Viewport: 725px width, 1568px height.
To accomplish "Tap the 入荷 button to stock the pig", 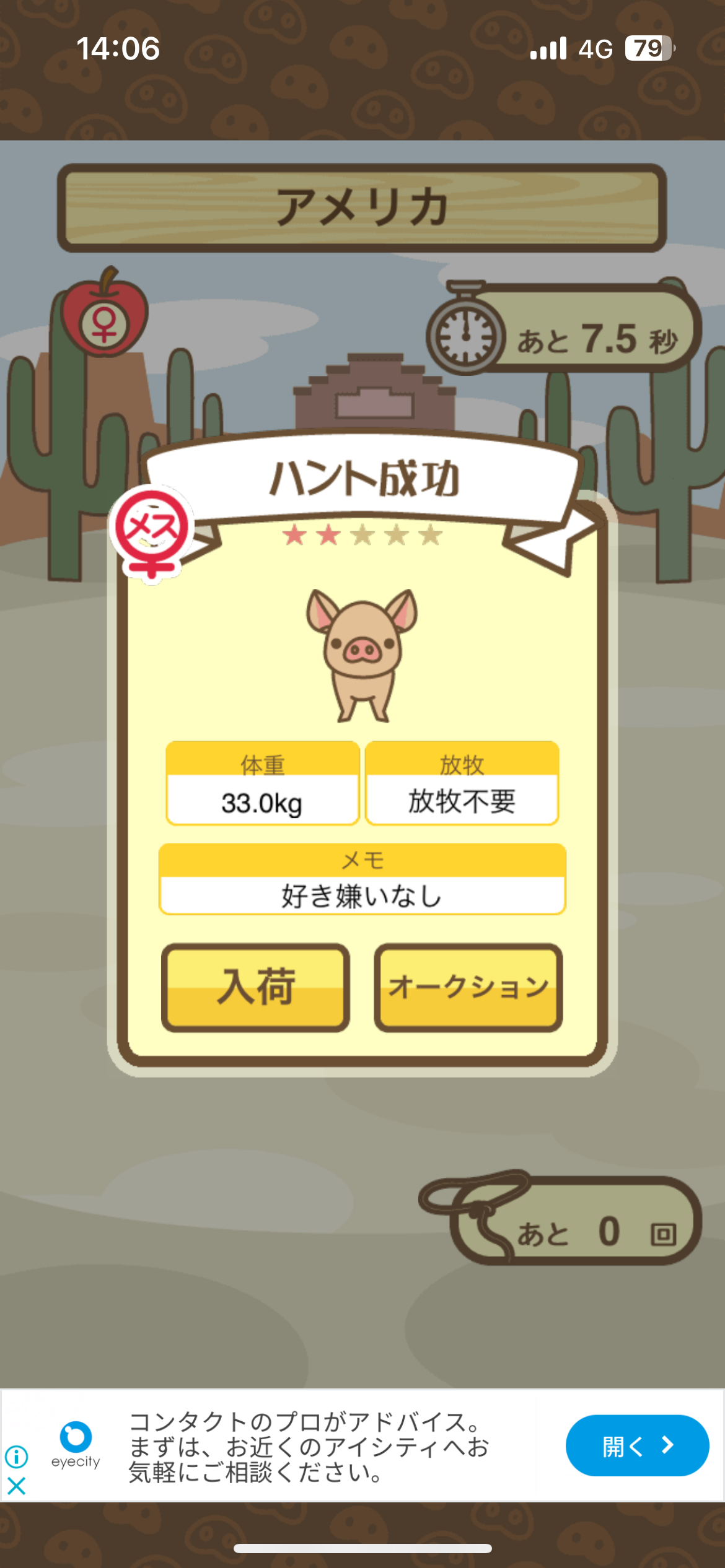I will click(255, 987).
